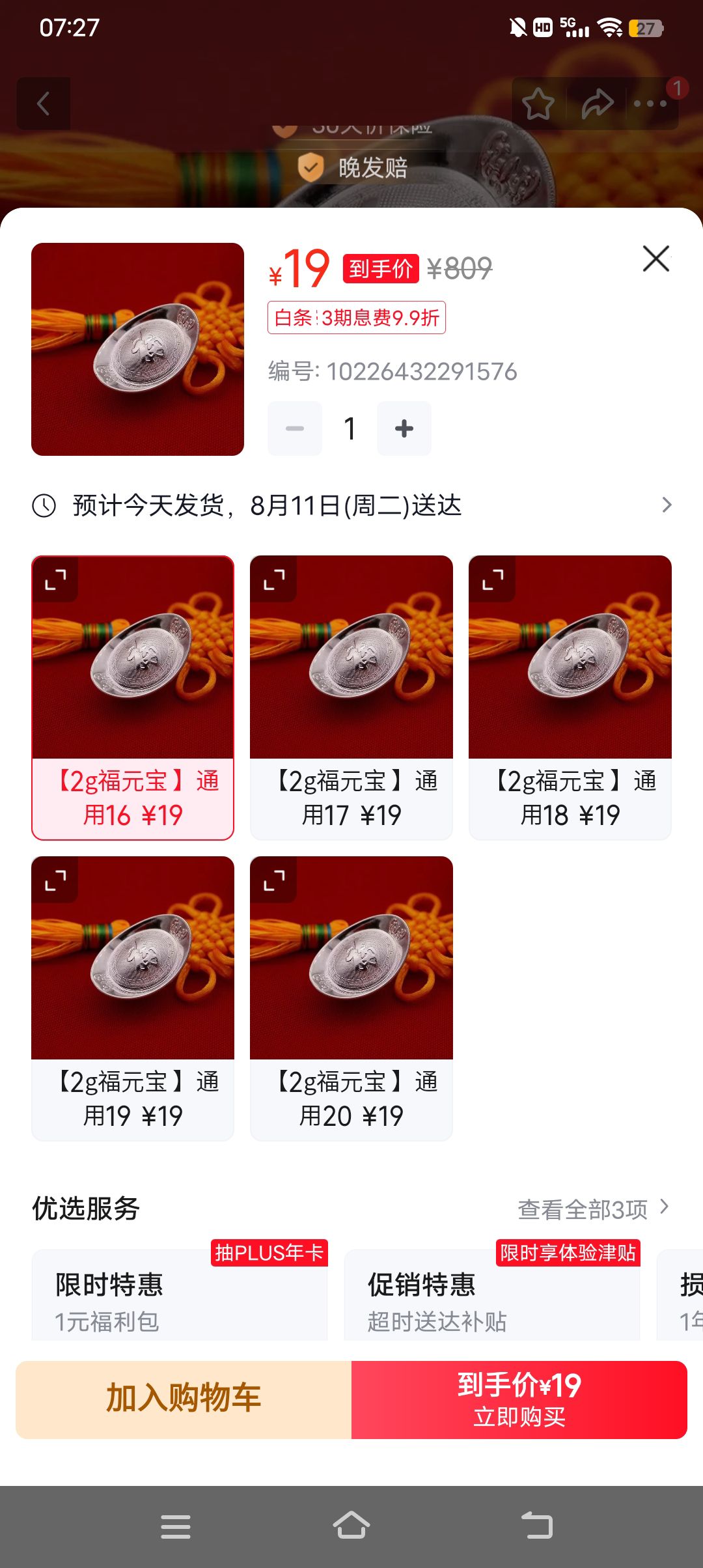Select the 【2g福元宝】通用17 option
The image size is (703, 1568).
(x=351, y=698)
